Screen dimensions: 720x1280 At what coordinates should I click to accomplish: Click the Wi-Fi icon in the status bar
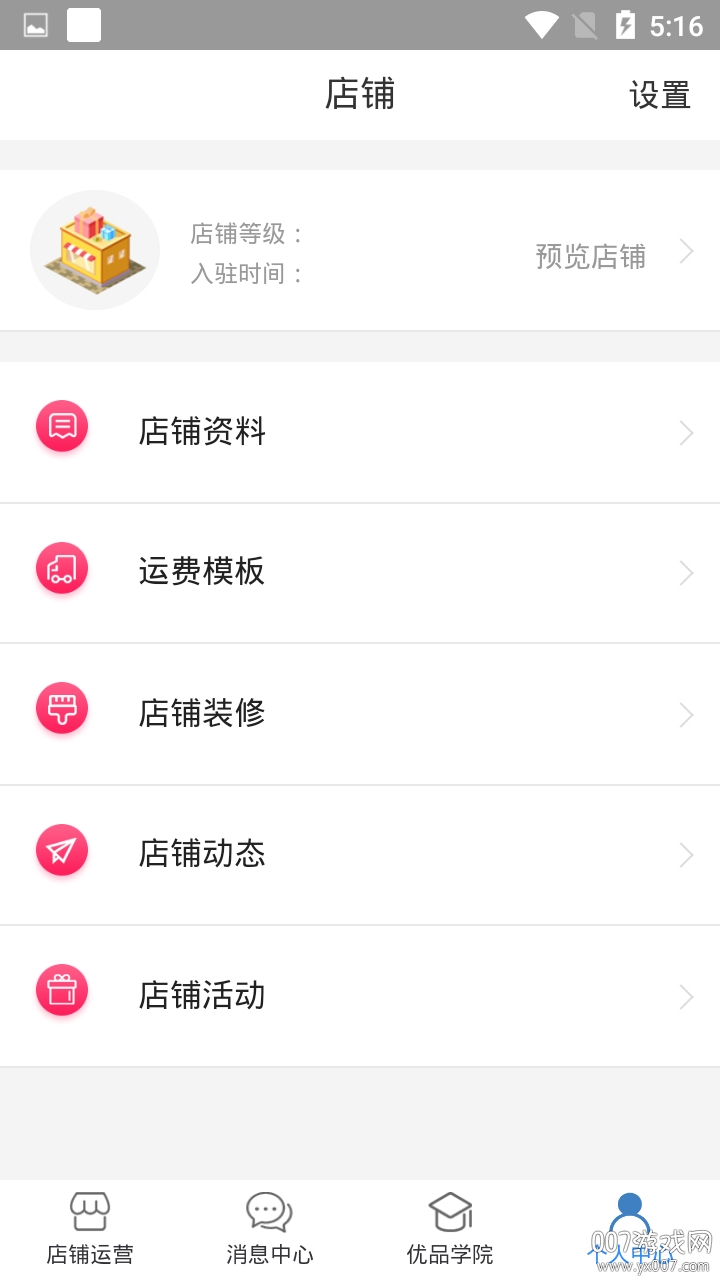coord(540,26)
